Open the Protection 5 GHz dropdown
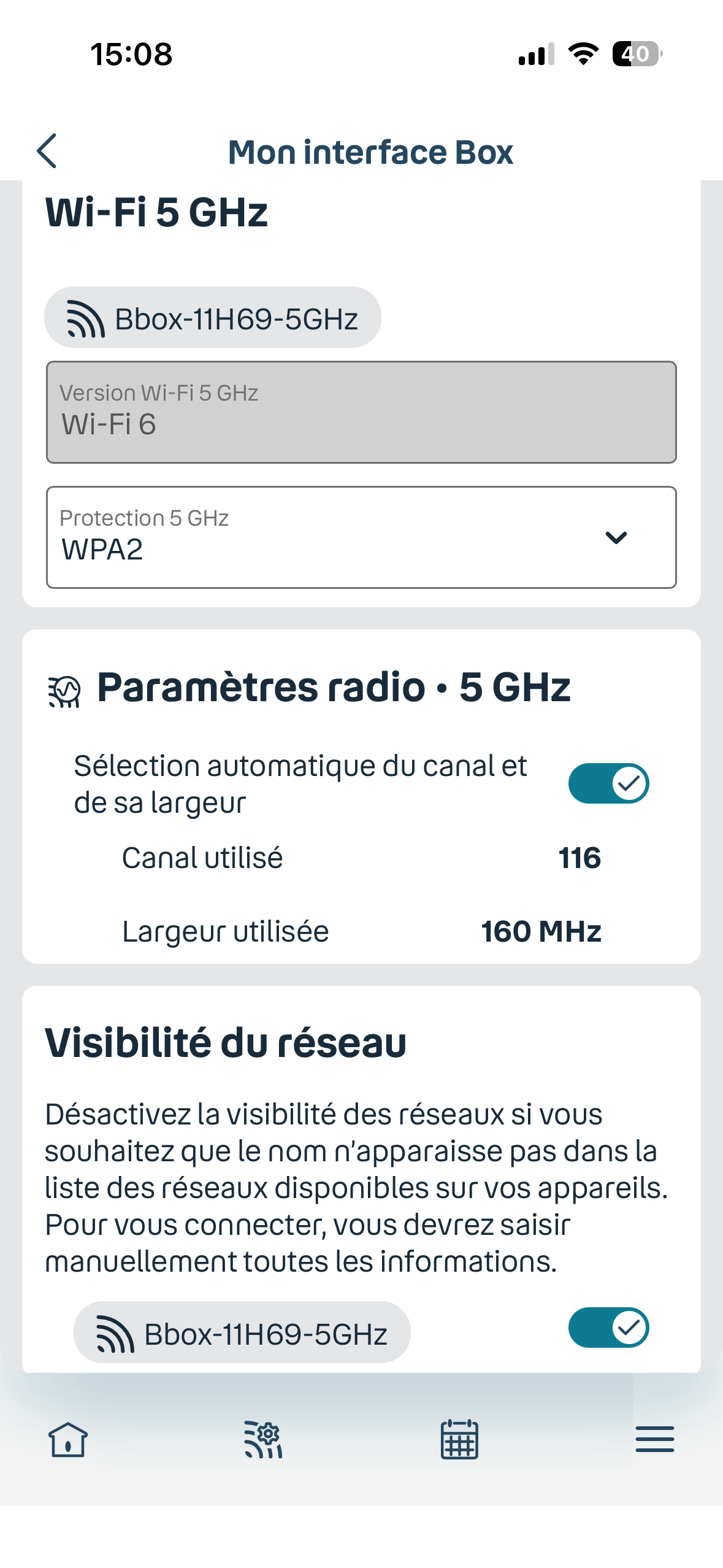The height and width of the screenshot is (1568, 723). click(361, 537)
